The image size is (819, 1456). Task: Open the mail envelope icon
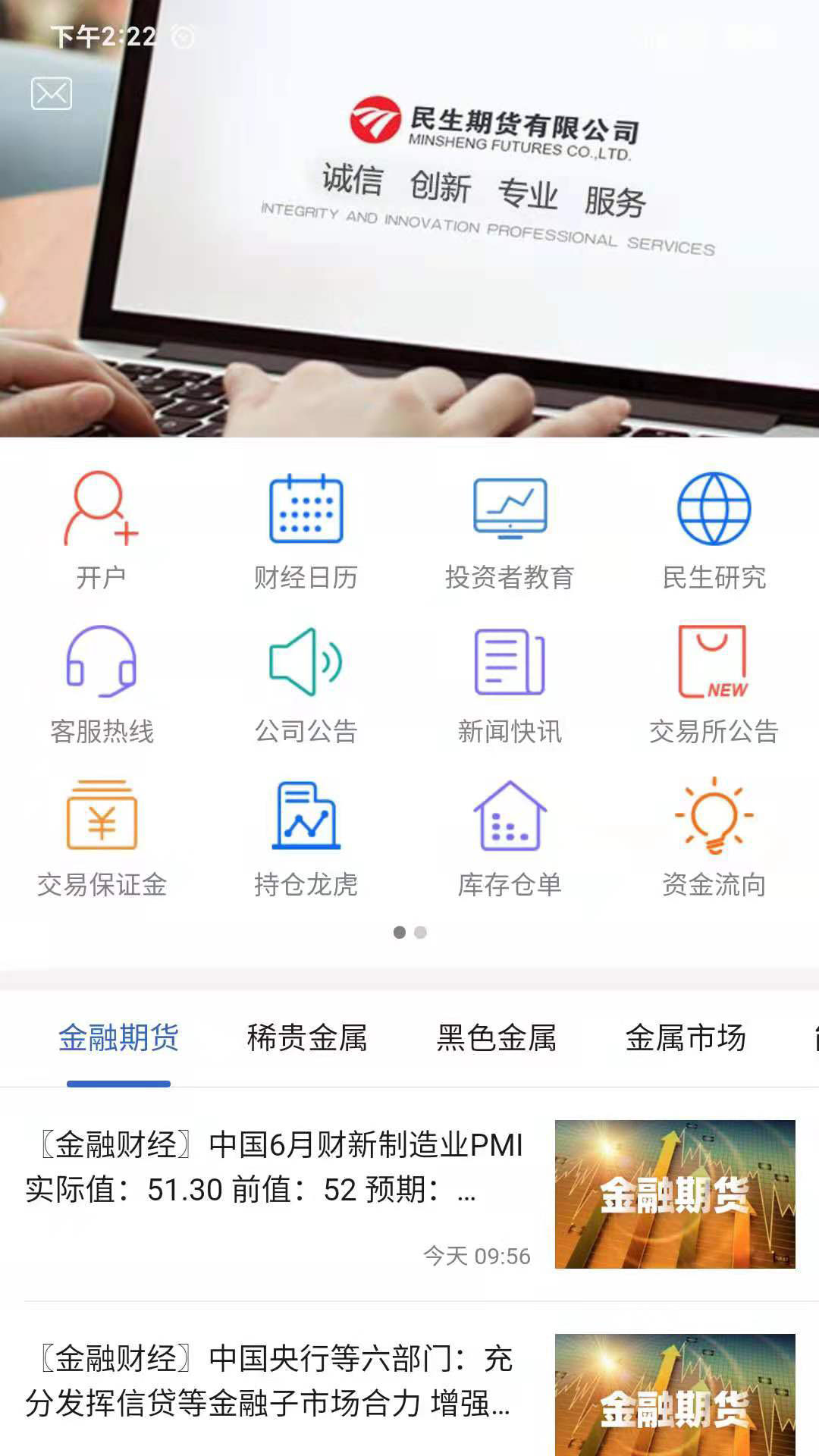(52, 93)
